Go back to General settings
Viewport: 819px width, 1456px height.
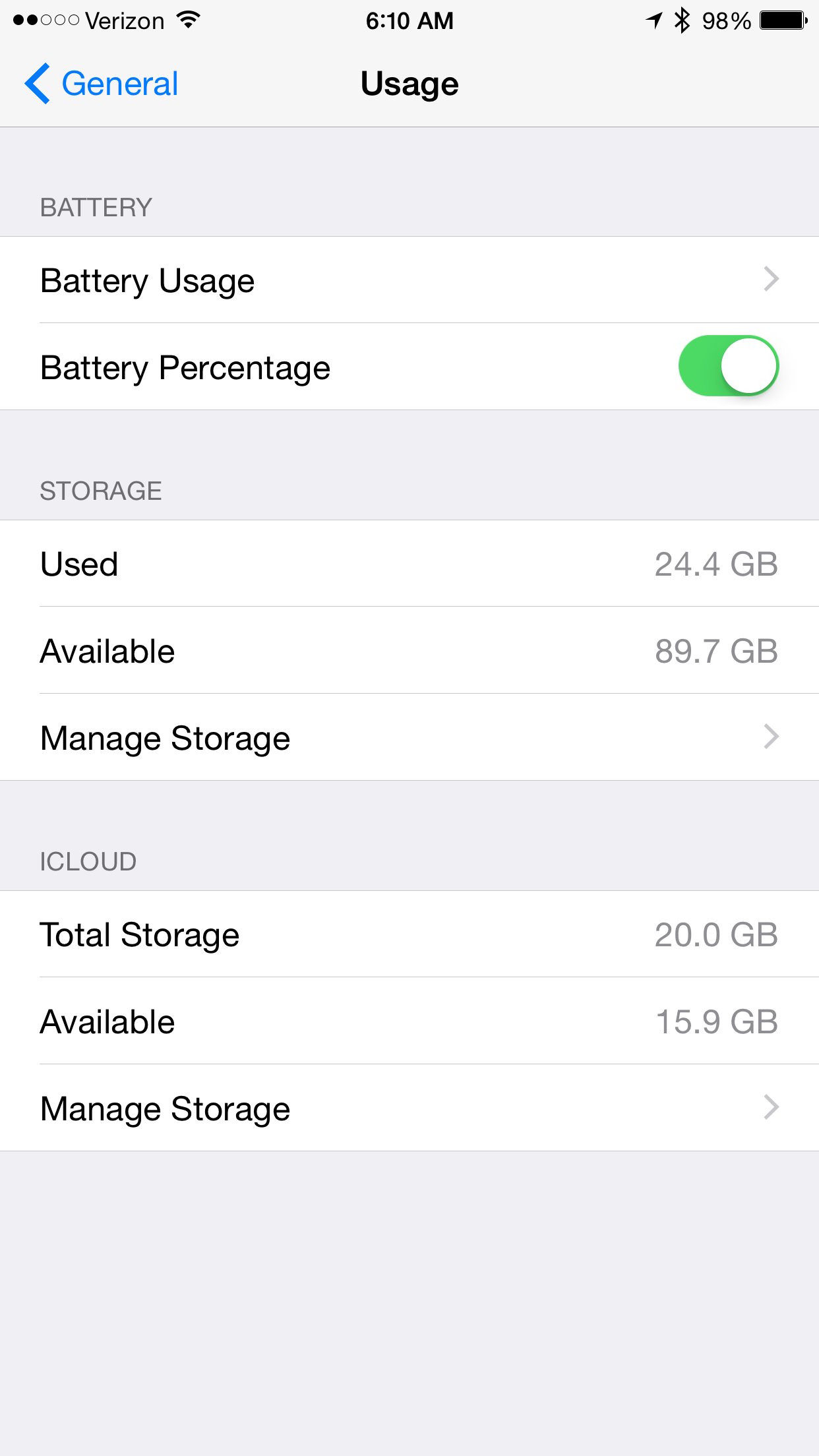click(102, 84)
